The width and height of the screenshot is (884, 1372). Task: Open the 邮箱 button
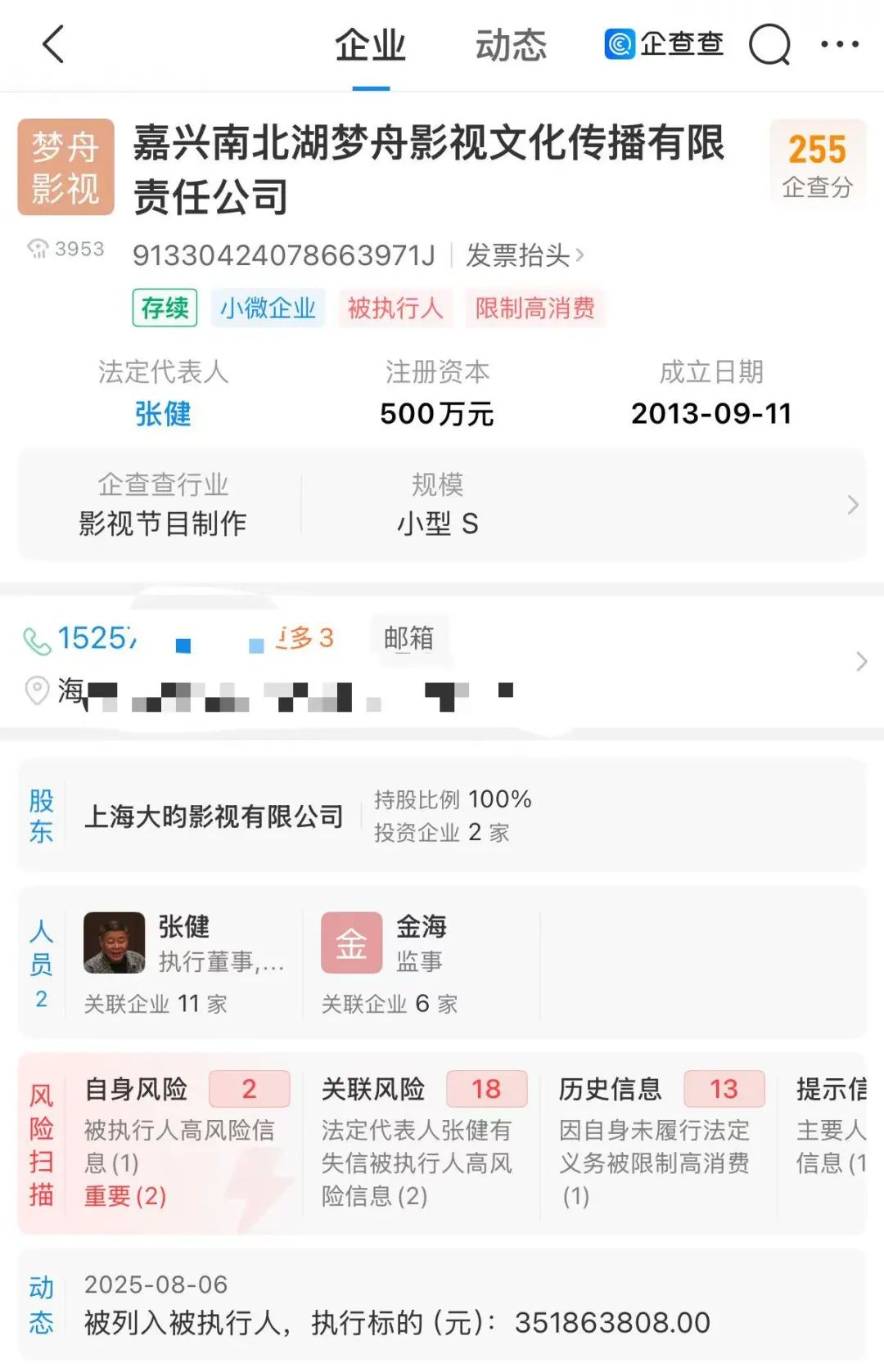click(408, 637)
